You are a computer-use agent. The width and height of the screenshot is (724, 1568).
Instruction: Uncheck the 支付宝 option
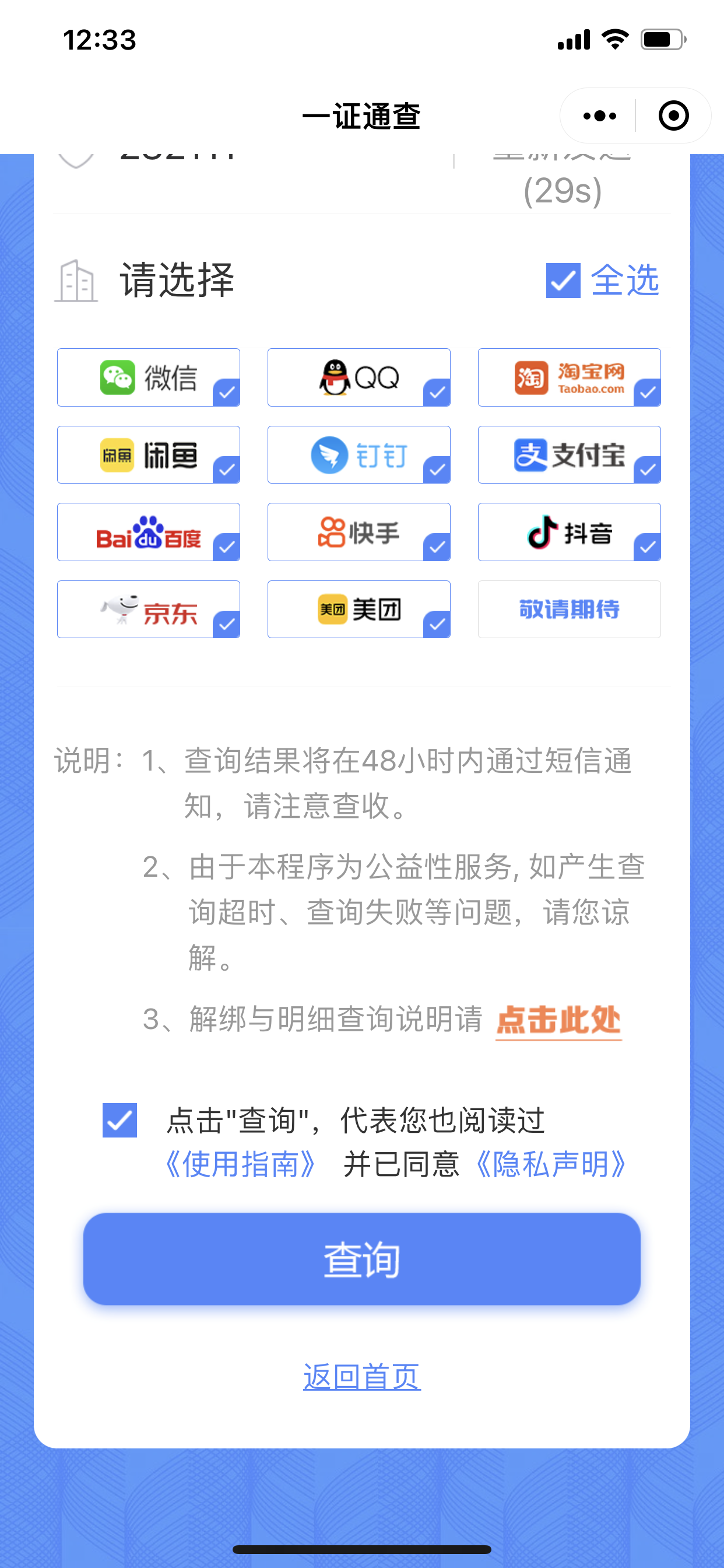[x=569, y=454]
